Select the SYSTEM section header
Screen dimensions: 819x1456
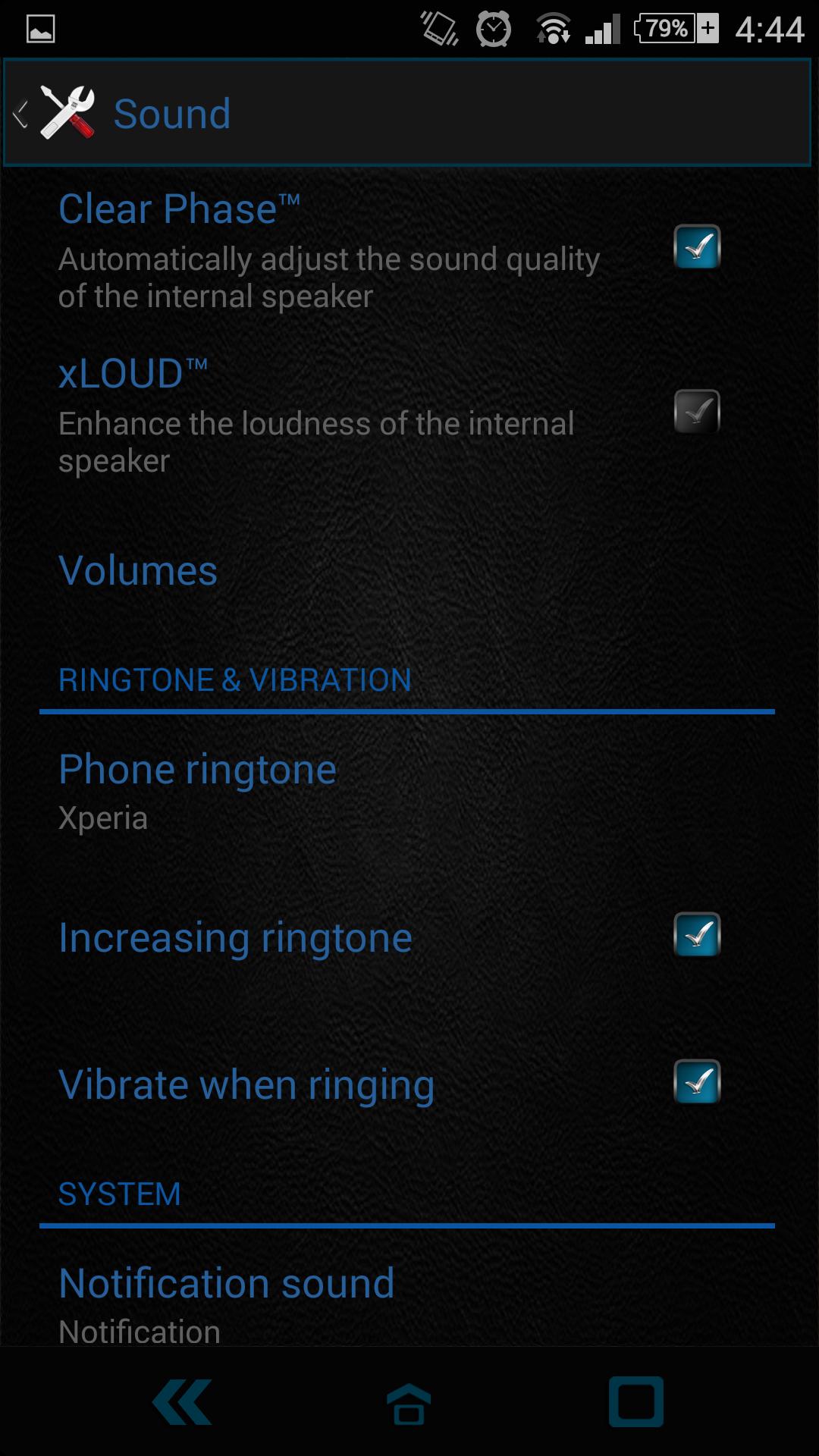click(x=120, y=1192)
